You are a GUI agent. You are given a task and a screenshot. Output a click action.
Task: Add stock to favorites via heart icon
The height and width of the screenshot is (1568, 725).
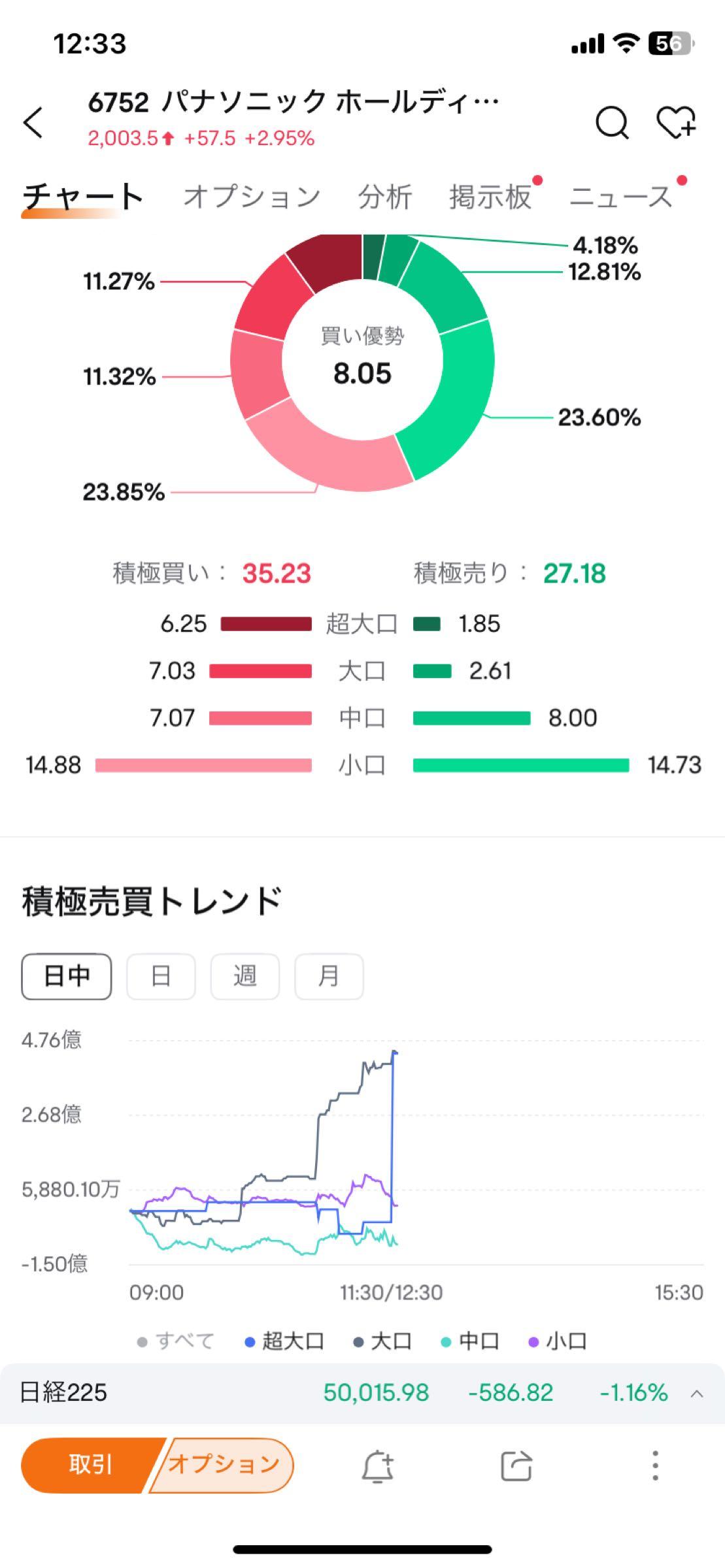[x=676, y=121]
